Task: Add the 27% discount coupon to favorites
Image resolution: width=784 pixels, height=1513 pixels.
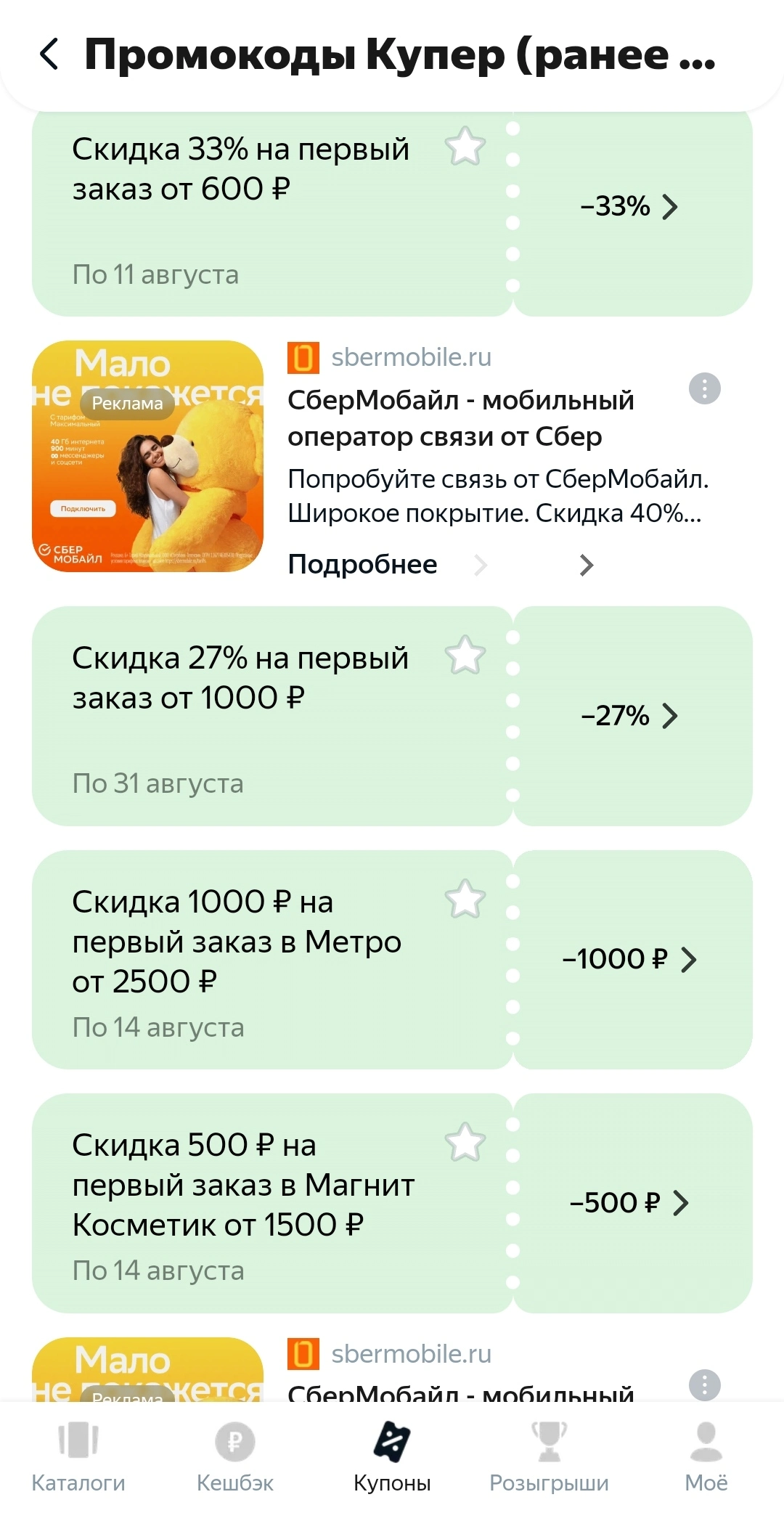Action: (465, 656)
